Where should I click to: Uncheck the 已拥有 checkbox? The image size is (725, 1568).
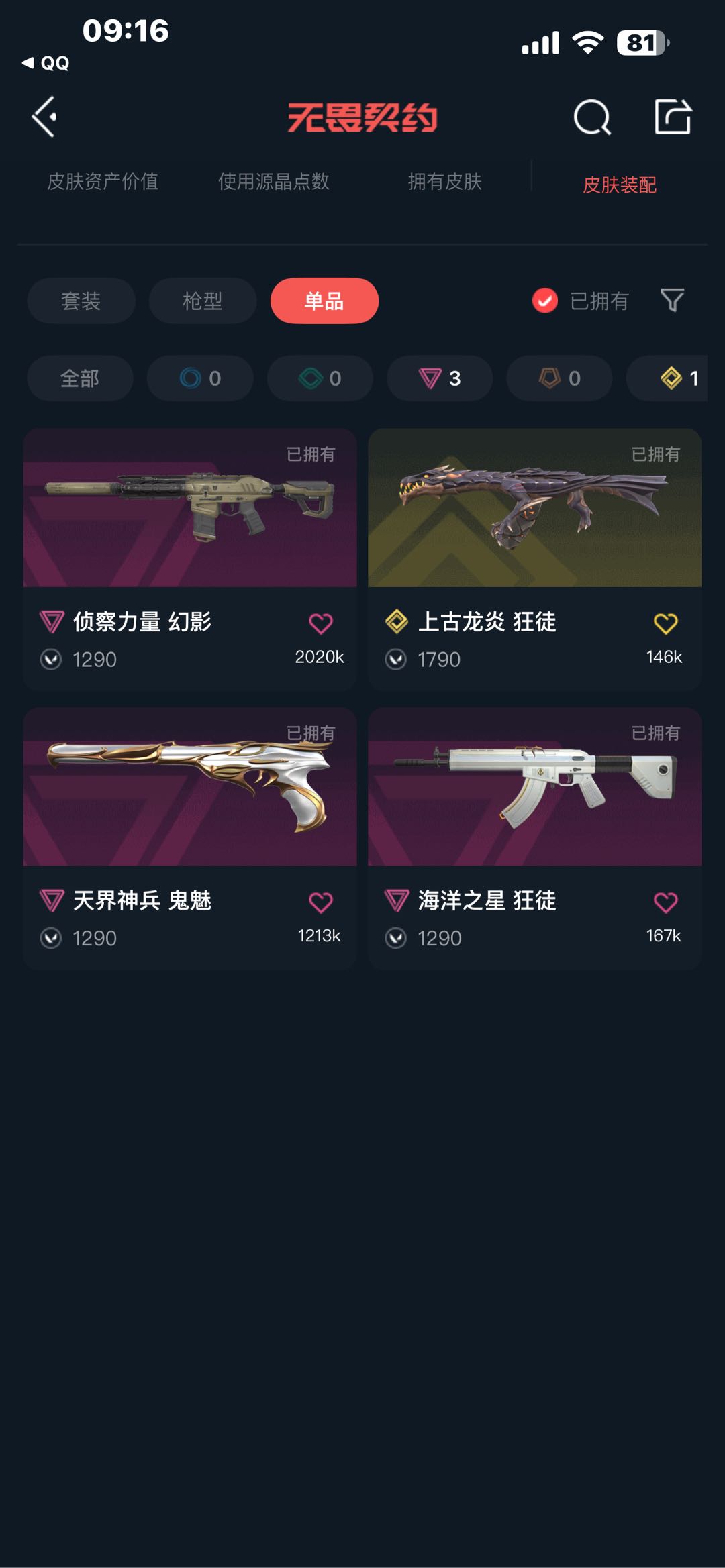[x=545, y=301]
